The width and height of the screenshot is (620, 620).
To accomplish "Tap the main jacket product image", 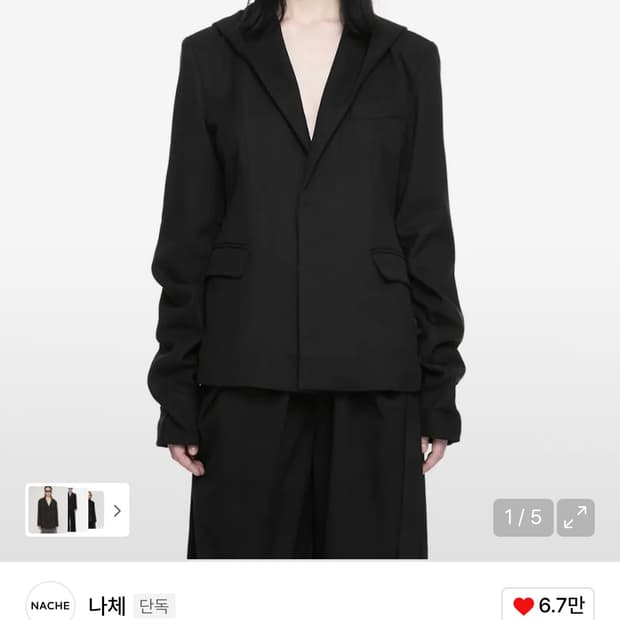I will point(310,280).
